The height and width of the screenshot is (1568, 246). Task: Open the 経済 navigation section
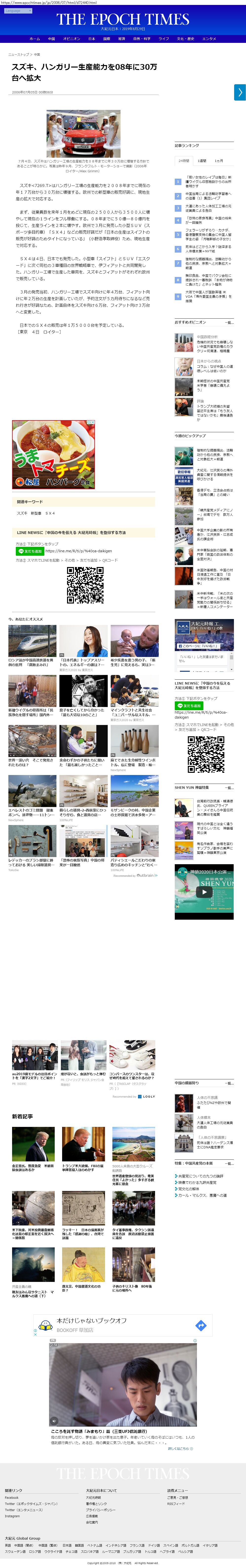[x=121, y=38]
